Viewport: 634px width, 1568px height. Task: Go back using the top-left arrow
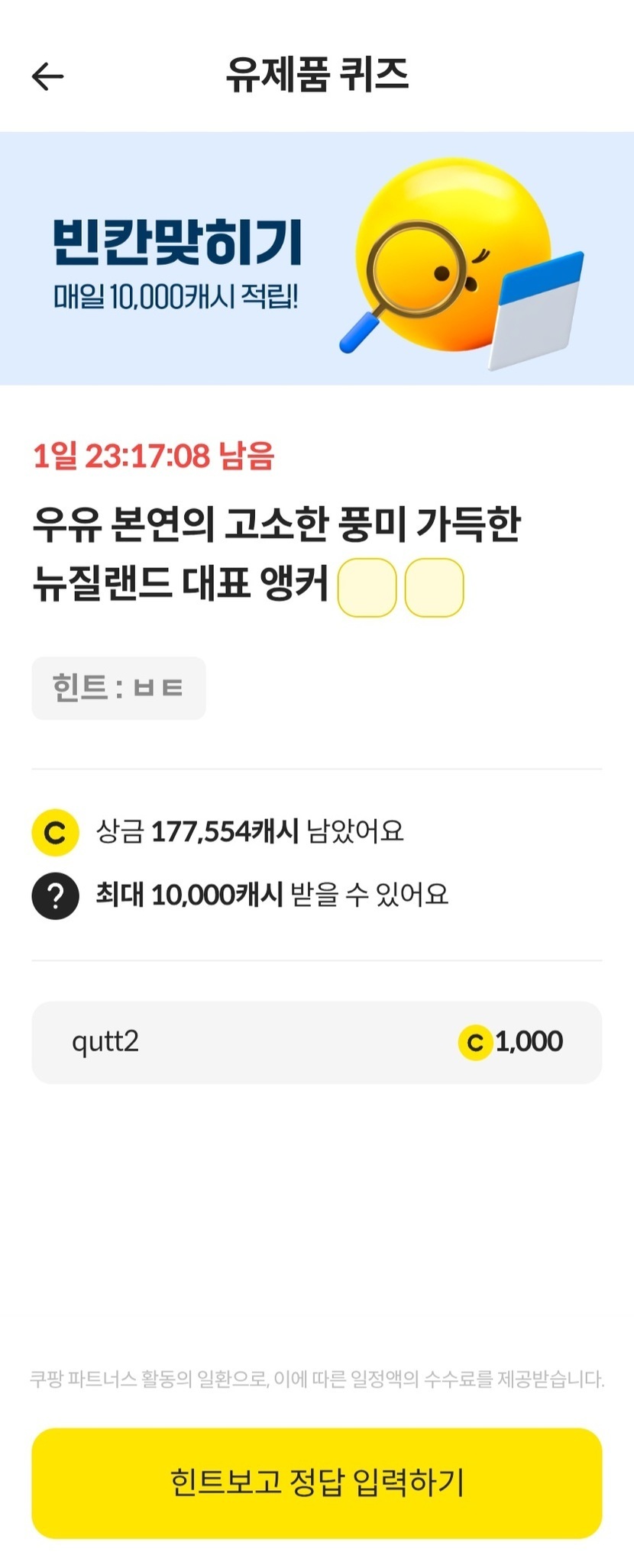(x=47, y=76)
